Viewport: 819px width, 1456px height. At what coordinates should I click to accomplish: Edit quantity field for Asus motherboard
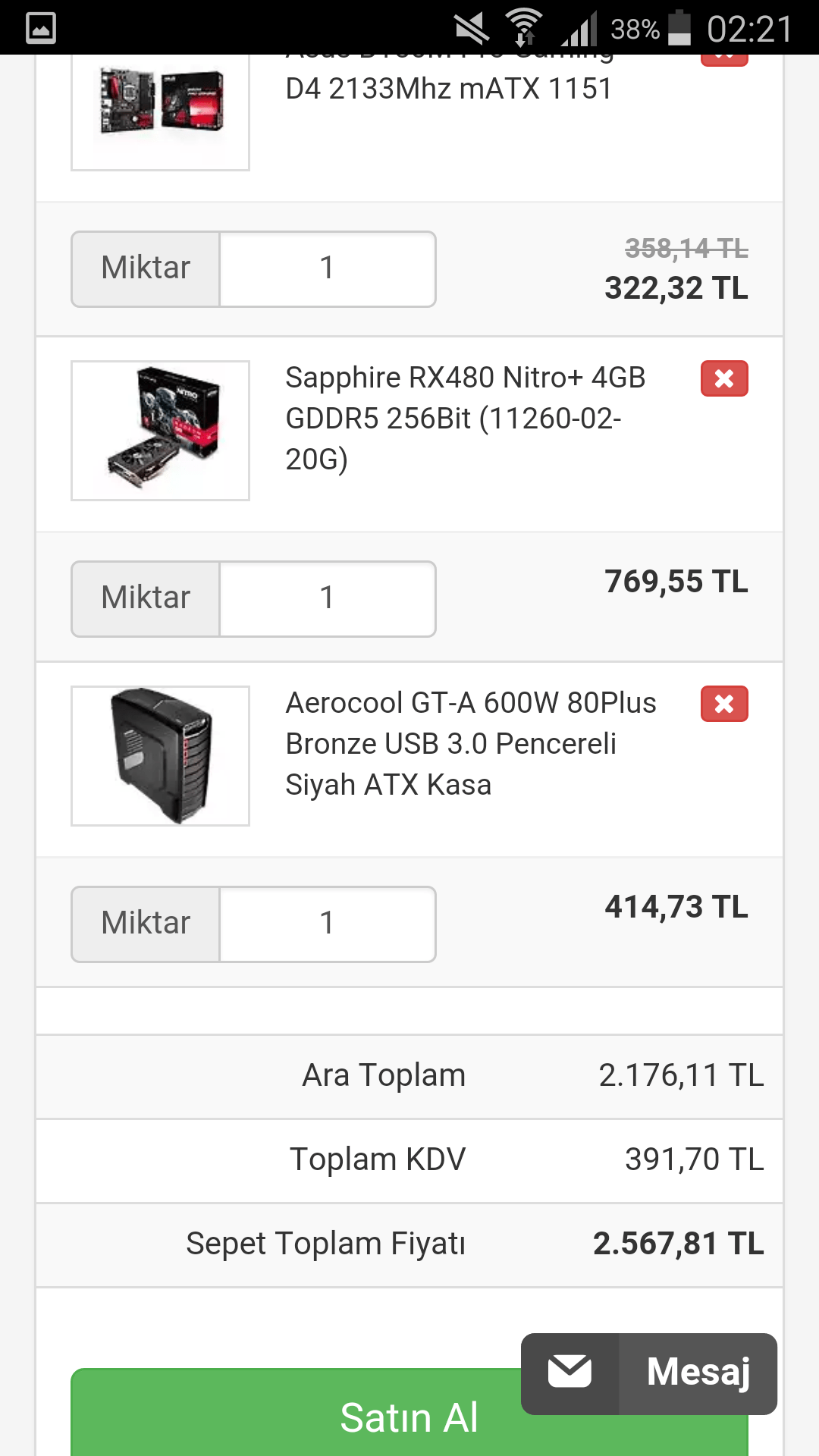click(x=327, y=268)
